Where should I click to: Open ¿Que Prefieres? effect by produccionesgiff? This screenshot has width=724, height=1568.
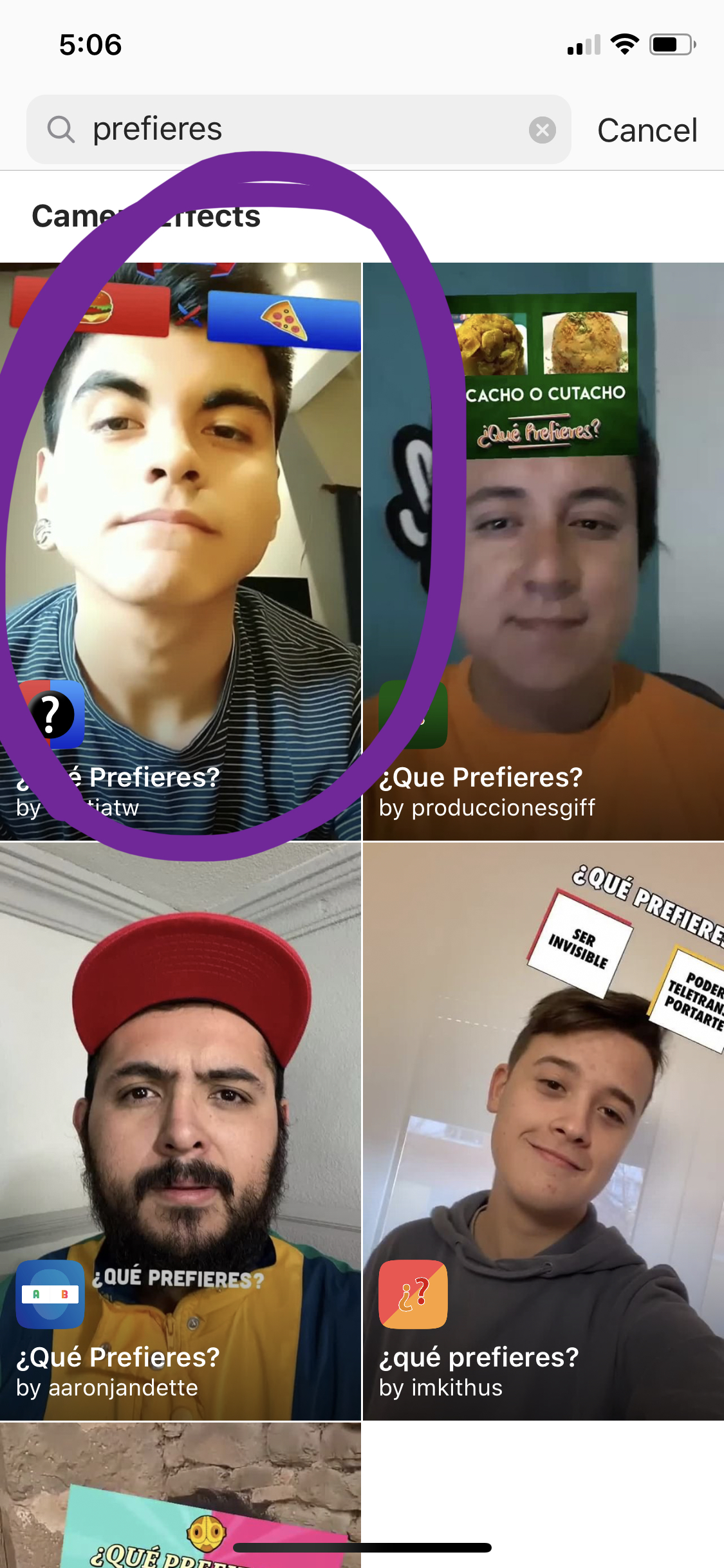click(543, 551)
